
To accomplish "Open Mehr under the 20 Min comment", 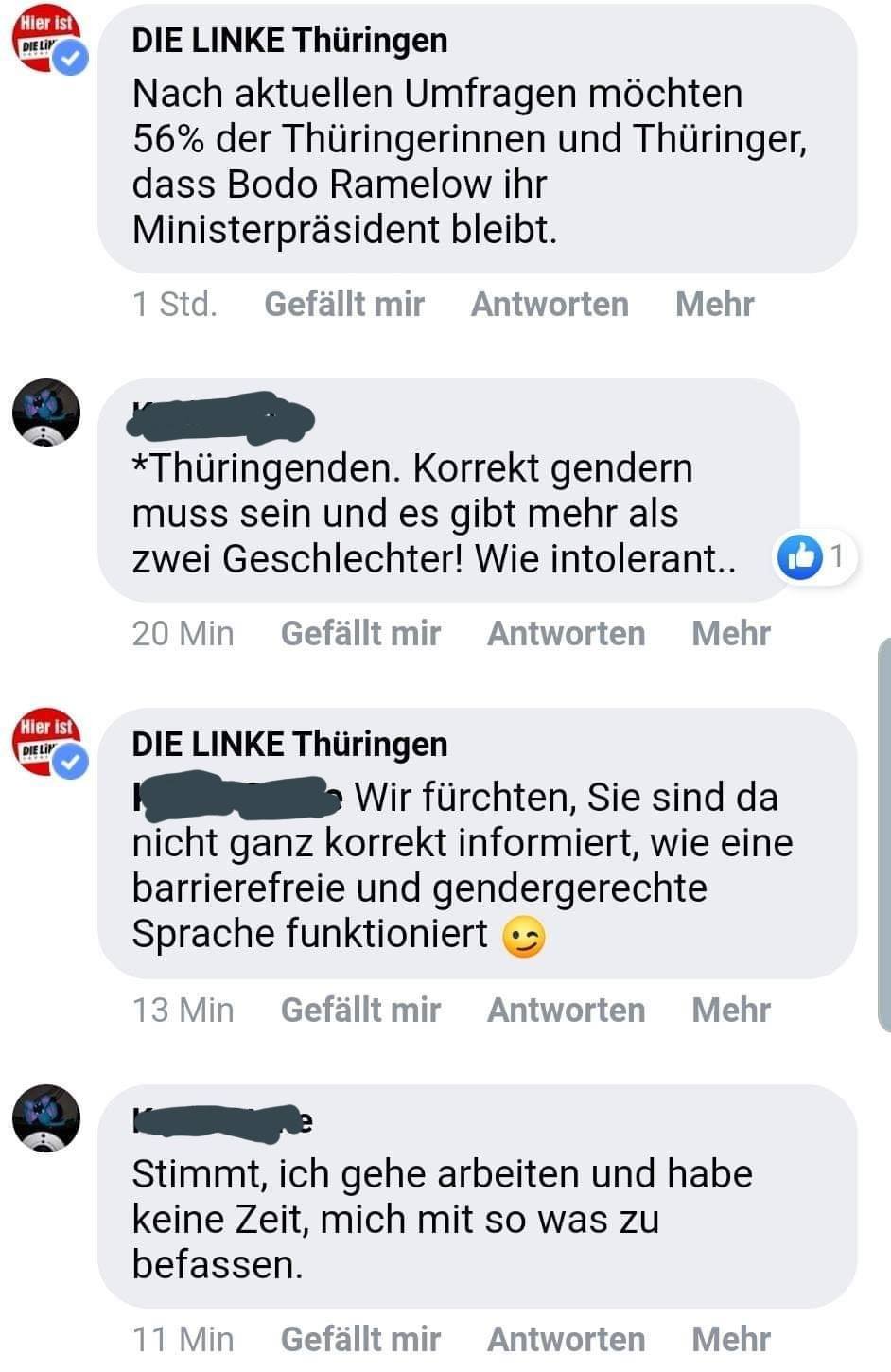I will (731, 633).
